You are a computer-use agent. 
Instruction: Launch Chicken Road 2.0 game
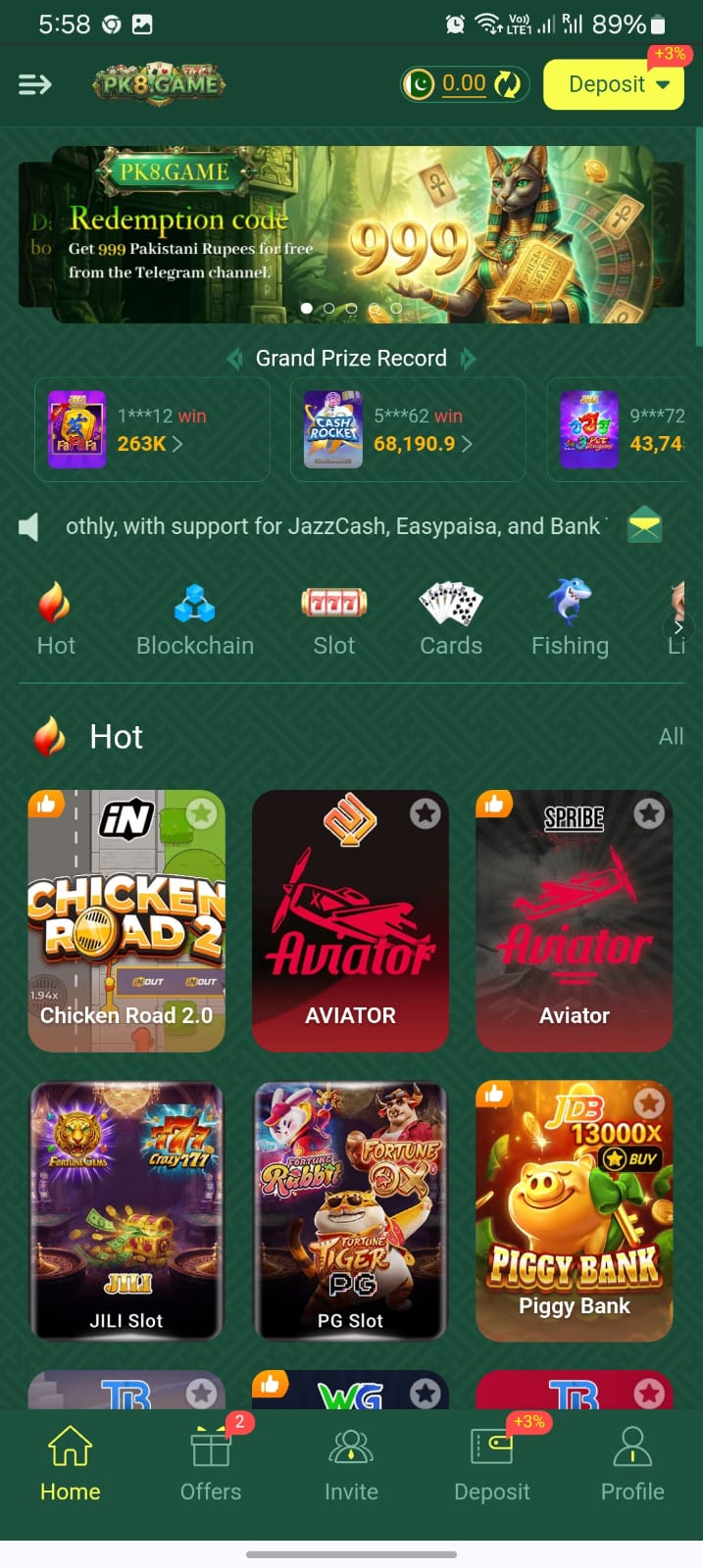coord(126,921)
